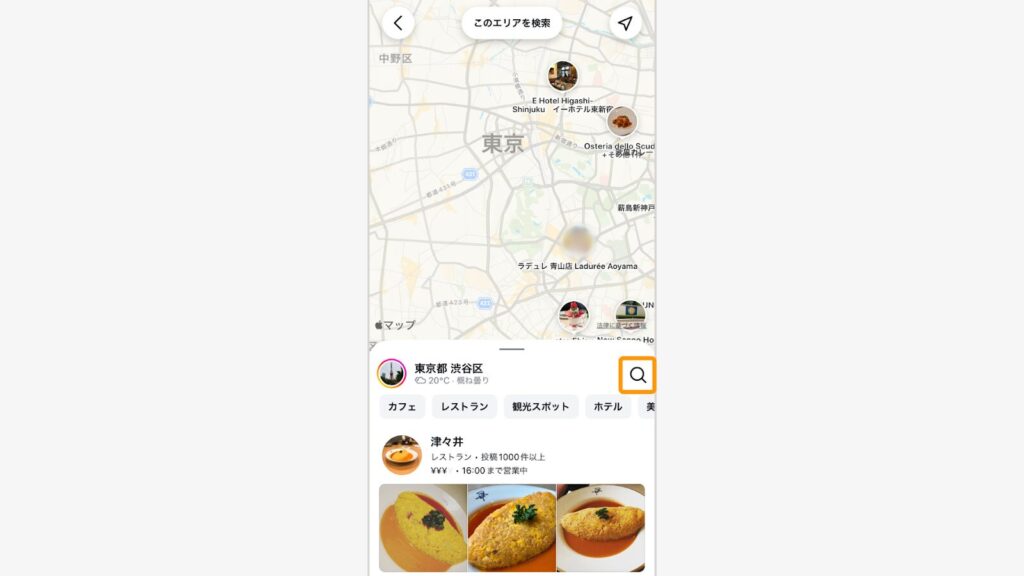Open E Hotel Higashi-Shinjuku map pin
The height and width of the screenshot is (576, 1024).
(x=563, y=75)
